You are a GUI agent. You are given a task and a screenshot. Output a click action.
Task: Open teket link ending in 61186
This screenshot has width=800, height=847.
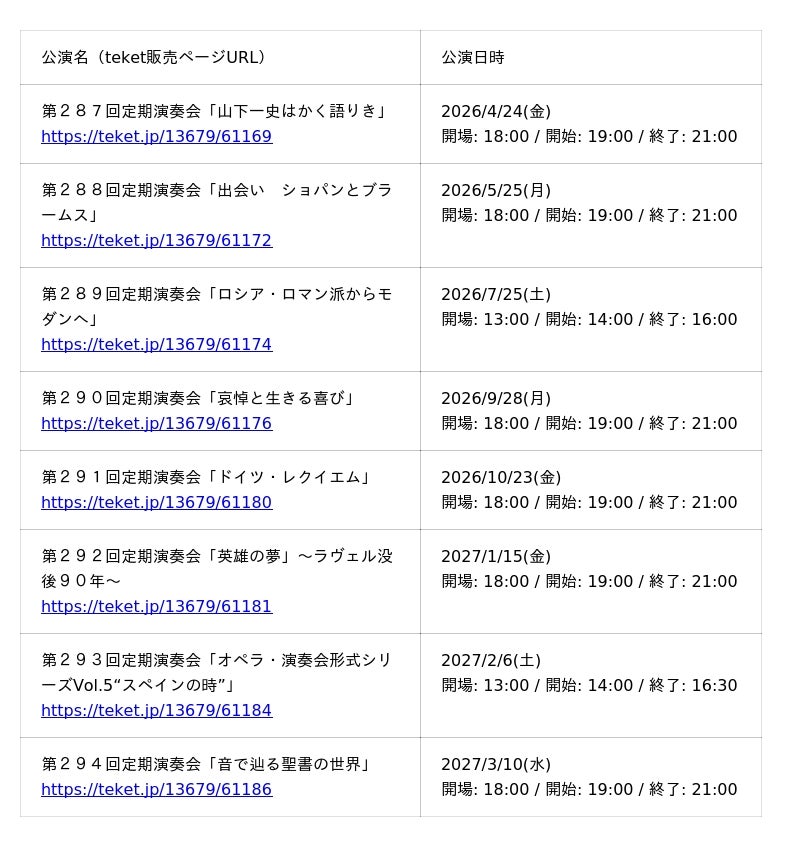click(x=156, y=789)
